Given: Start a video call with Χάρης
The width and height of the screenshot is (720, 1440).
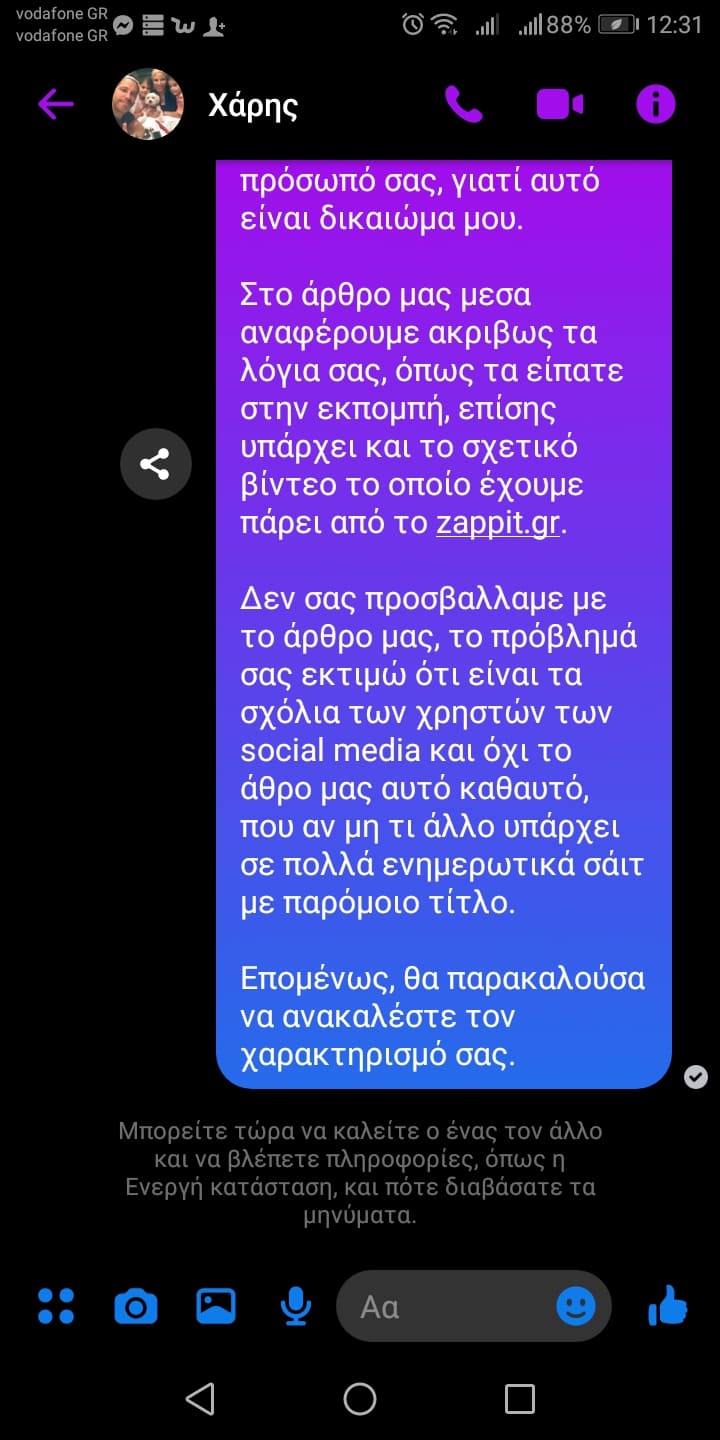Looking at the screenshot, I should tap(560, 104).
